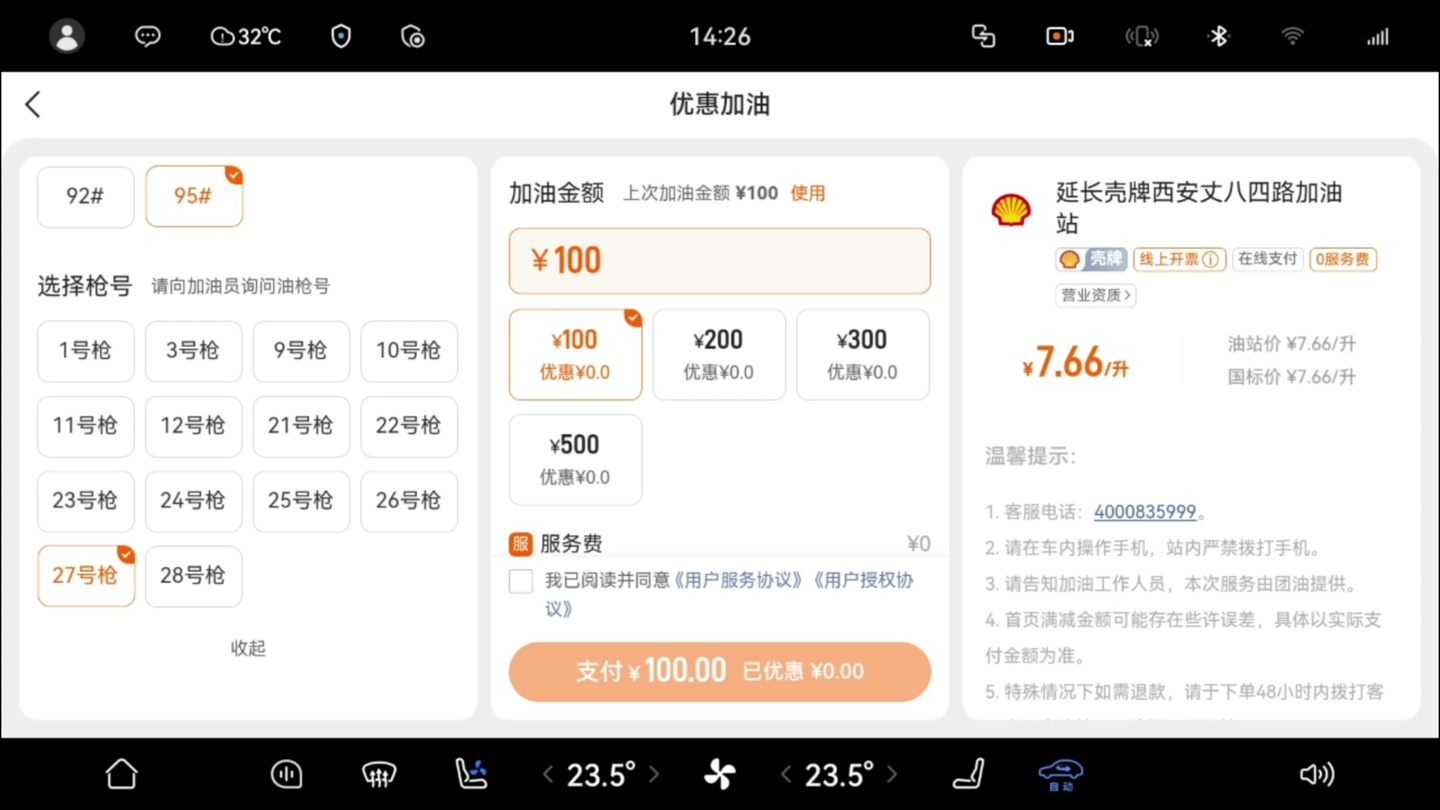Select 26号枪 nozzle

pyautogui.click(x=409, y=501)
